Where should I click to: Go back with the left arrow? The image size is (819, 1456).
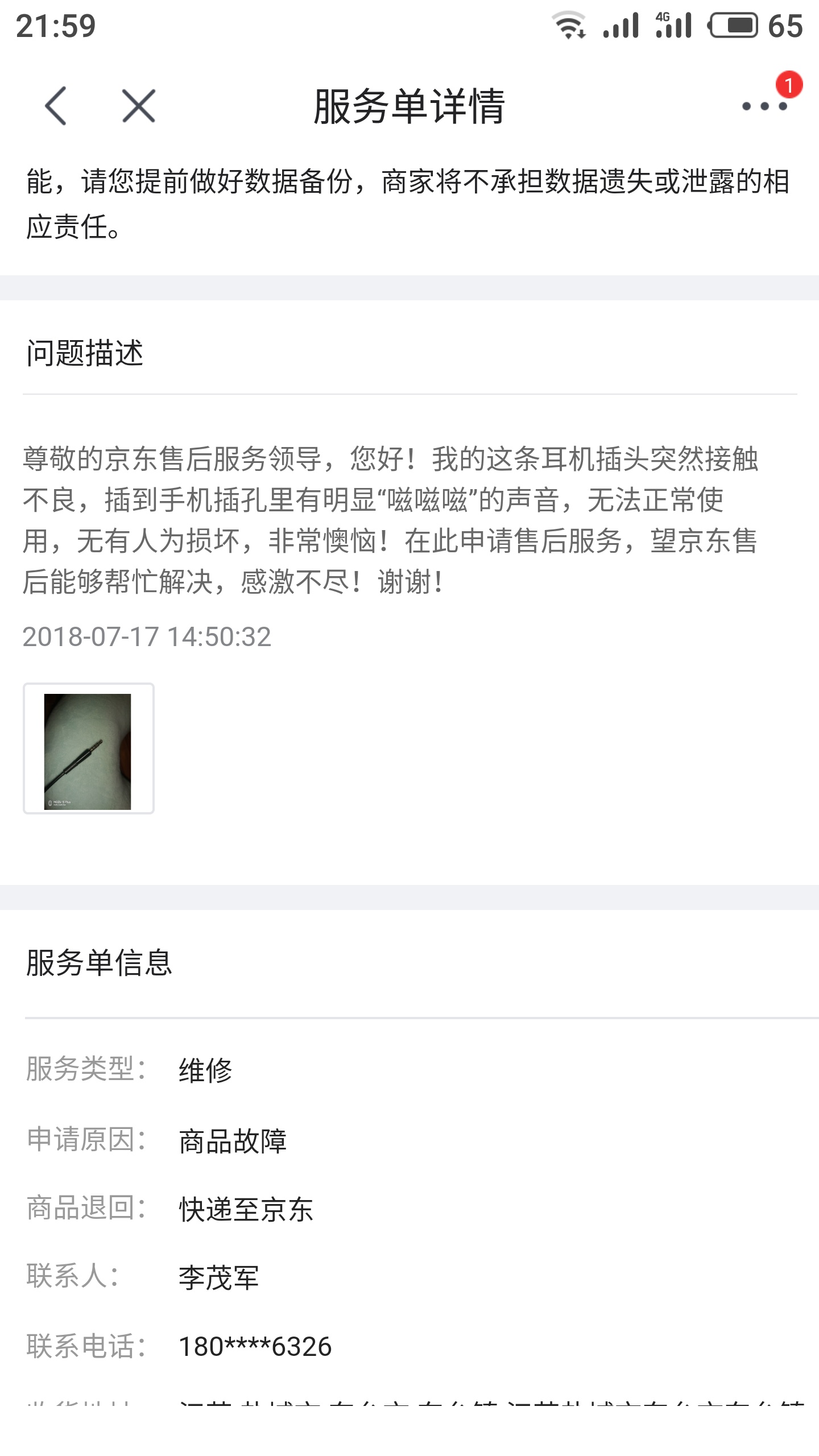tap(56, 106)
